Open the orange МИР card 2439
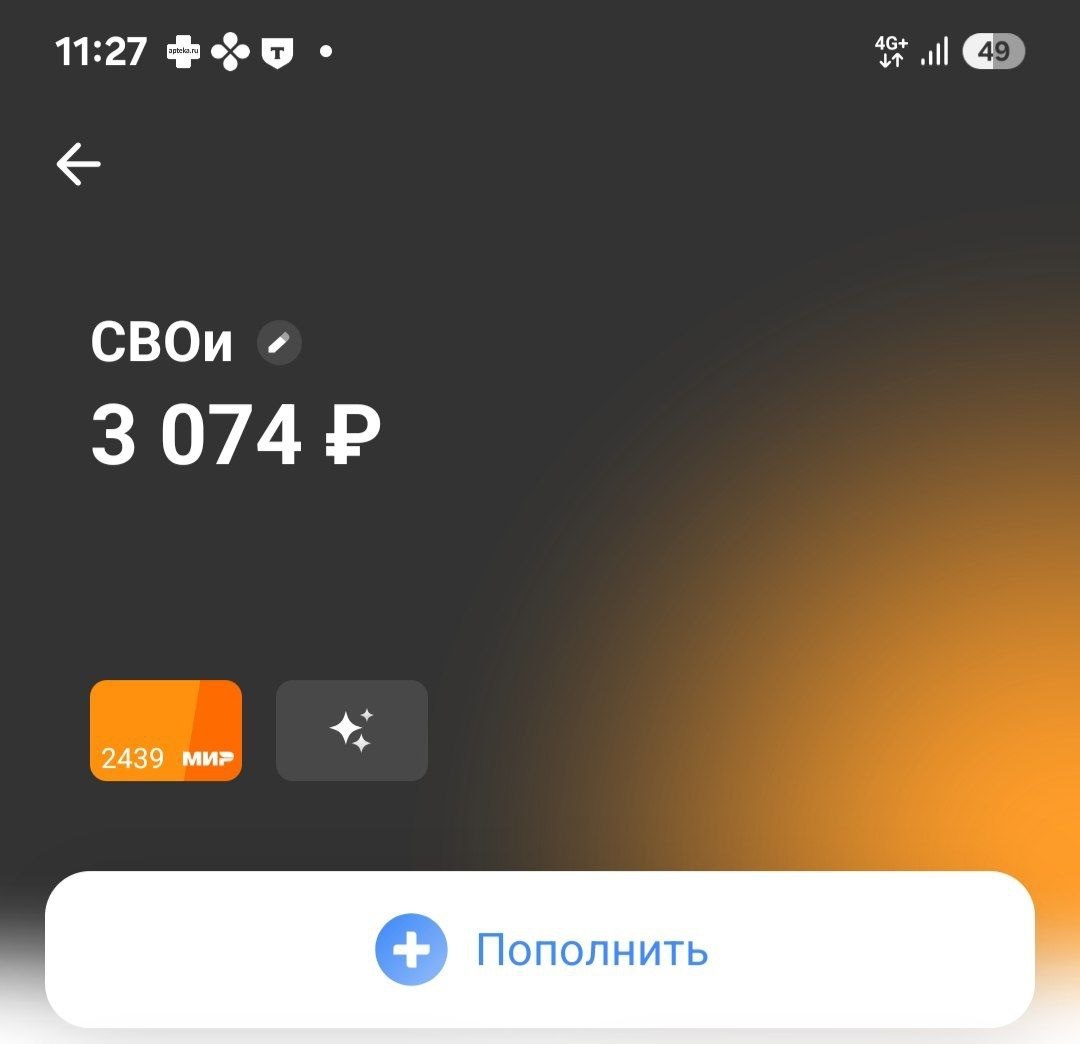Screen dimensions: 1080x1044 click(x=166, y=731)
